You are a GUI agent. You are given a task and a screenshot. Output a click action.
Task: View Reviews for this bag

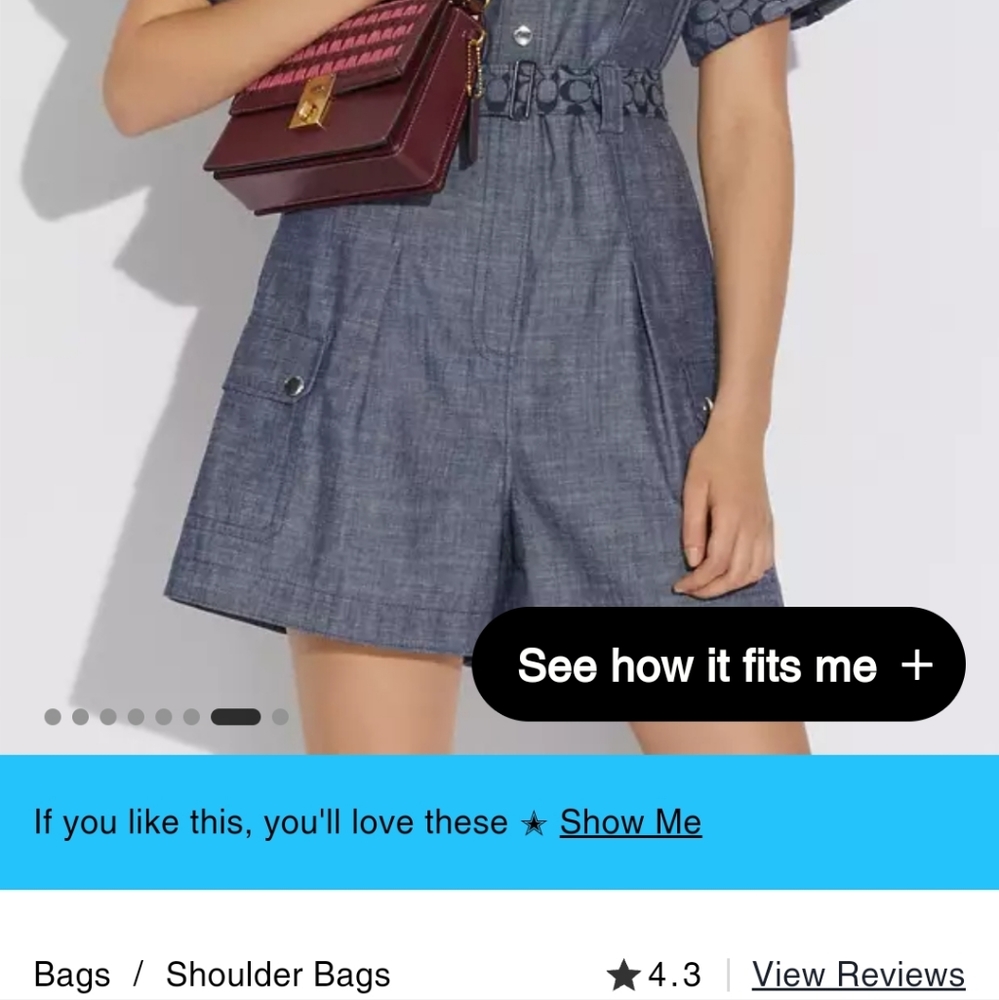pyautogui.click(x=858, y=974)
